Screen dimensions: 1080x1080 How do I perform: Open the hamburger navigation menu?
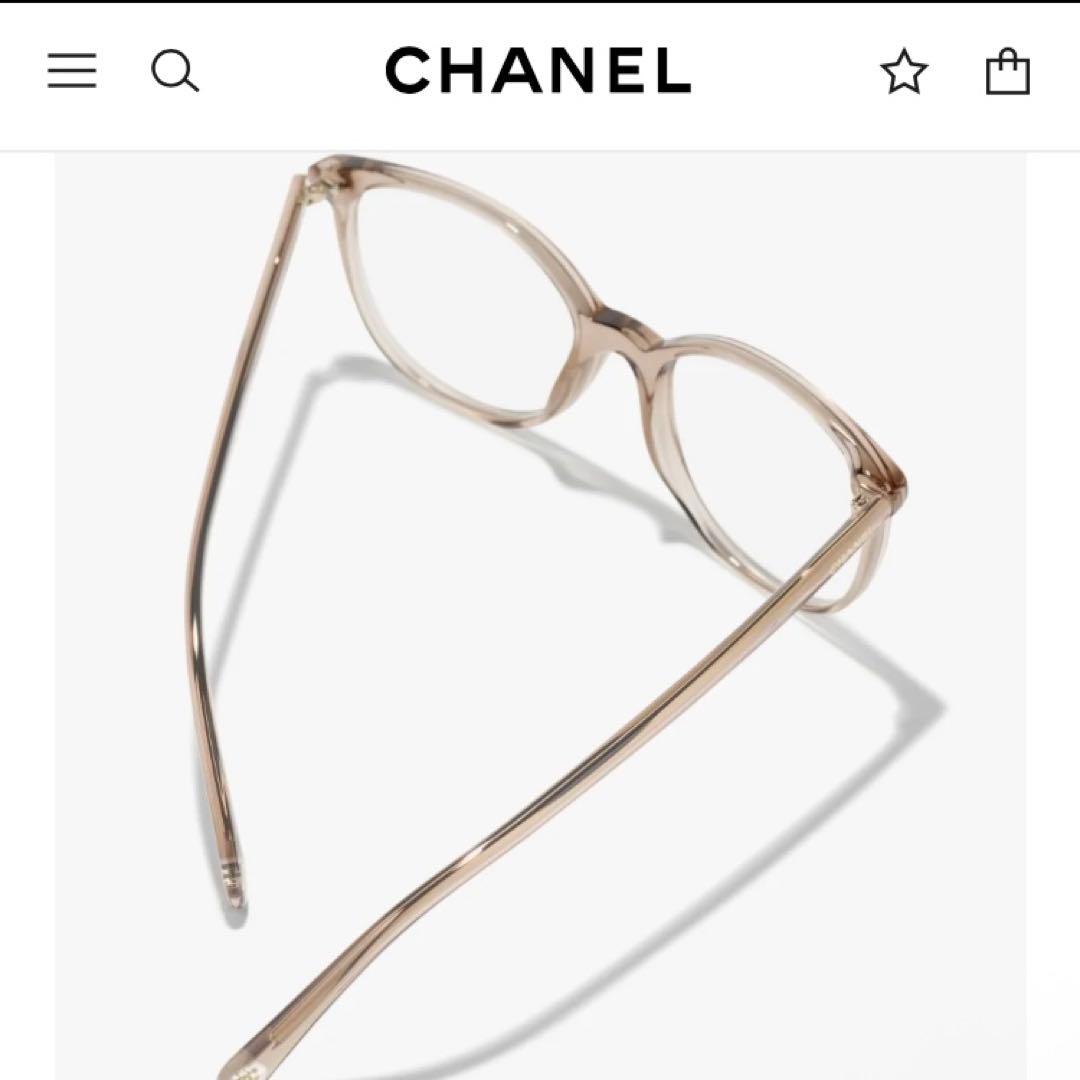pos(72,71)
